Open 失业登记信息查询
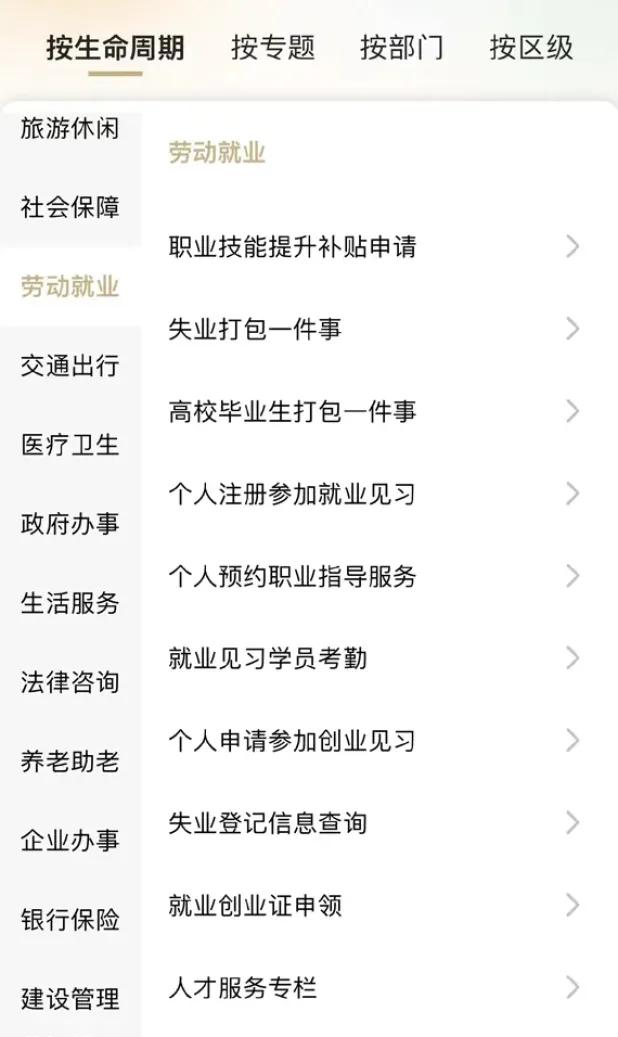618x1037 pixels. 374,823
